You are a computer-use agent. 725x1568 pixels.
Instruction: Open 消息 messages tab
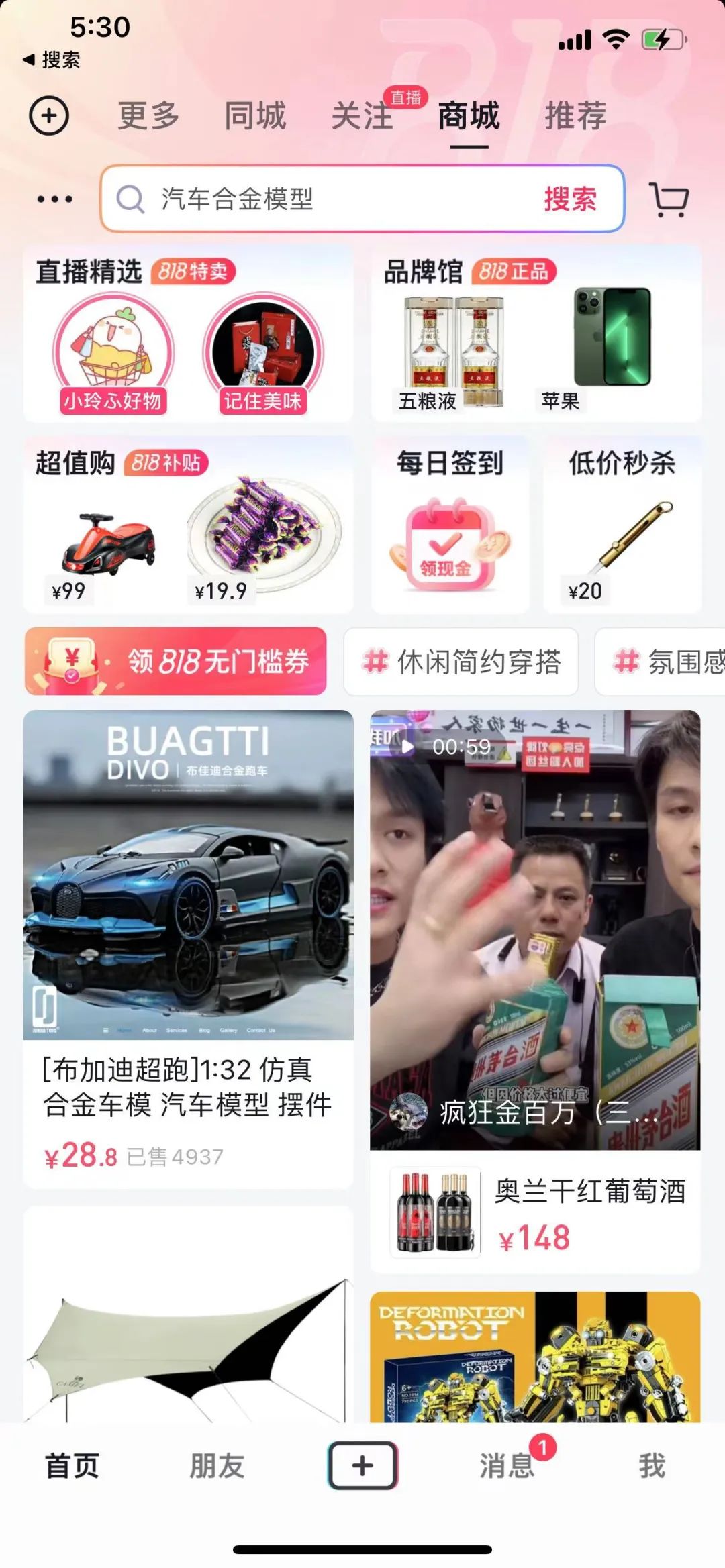(x=507, y=1466)
